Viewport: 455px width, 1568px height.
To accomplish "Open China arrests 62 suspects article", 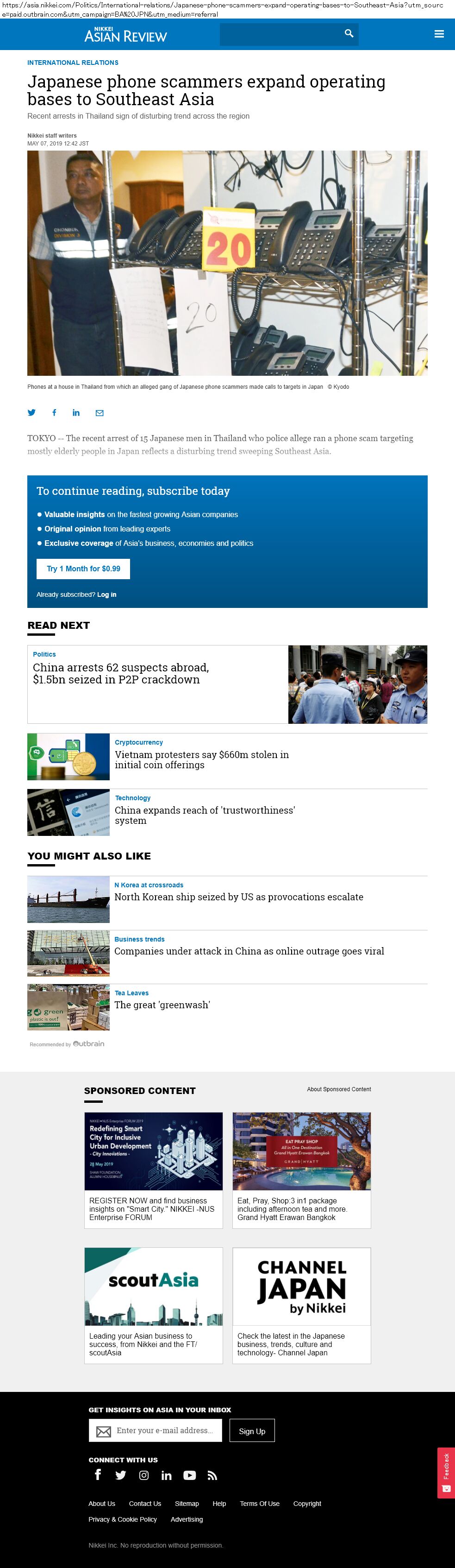I will (x=121, y=673).
